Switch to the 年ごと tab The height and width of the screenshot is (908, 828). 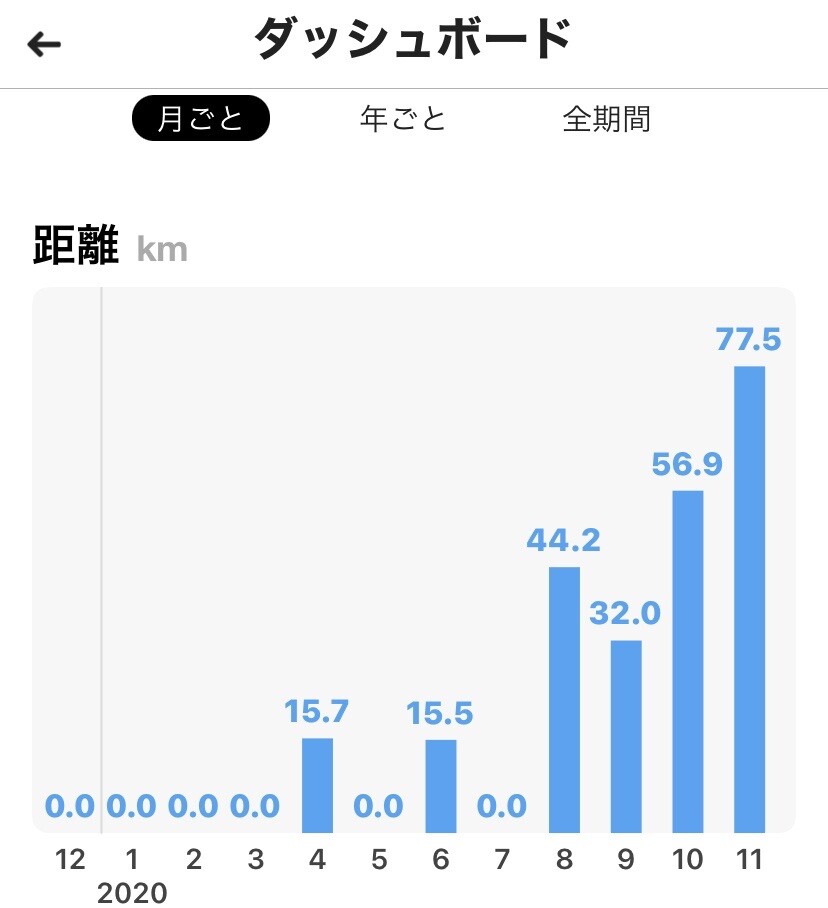coord(402,120)
